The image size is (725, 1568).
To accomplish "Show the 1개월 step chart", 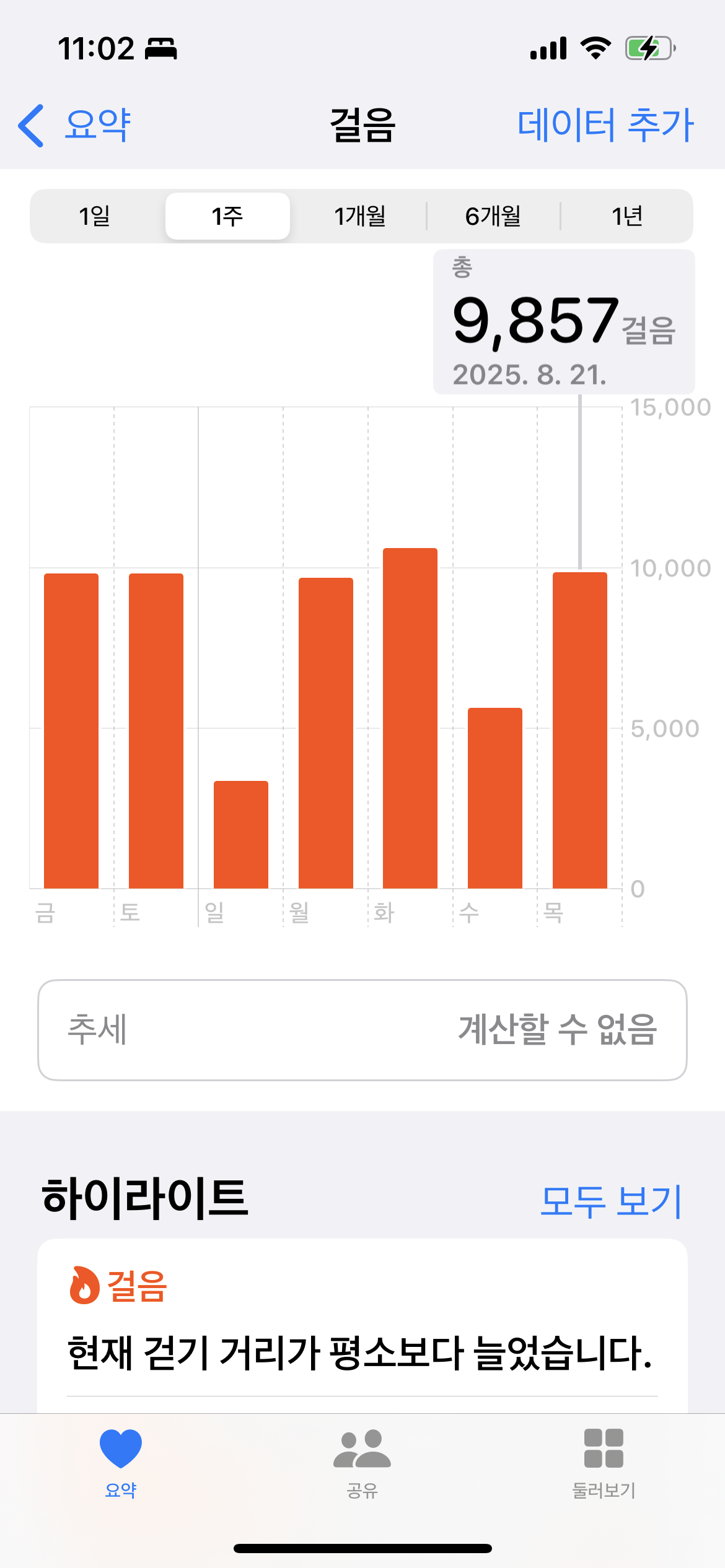I will (x=360, y=216).
